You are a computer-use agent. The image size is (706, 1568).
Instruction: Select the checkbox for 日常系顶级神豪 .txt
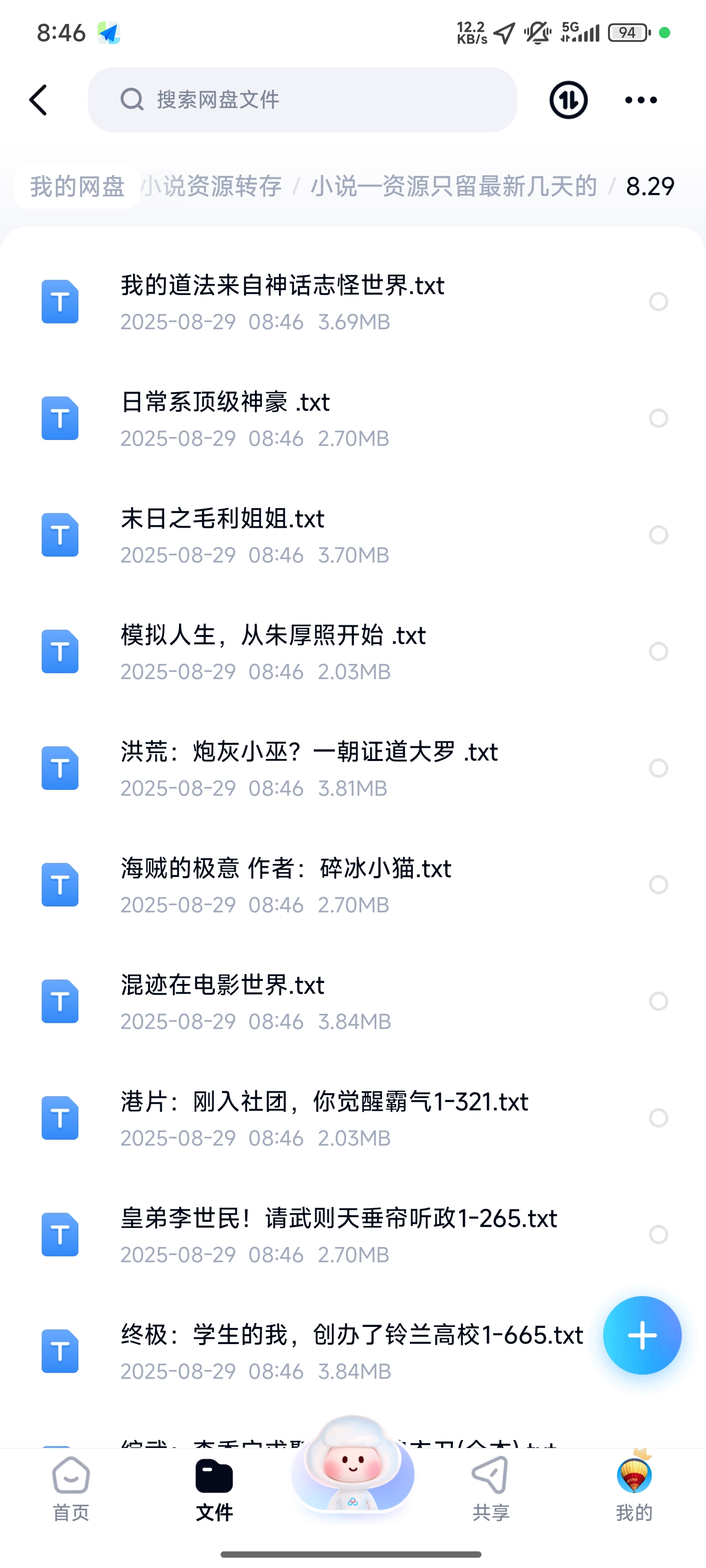658,418
